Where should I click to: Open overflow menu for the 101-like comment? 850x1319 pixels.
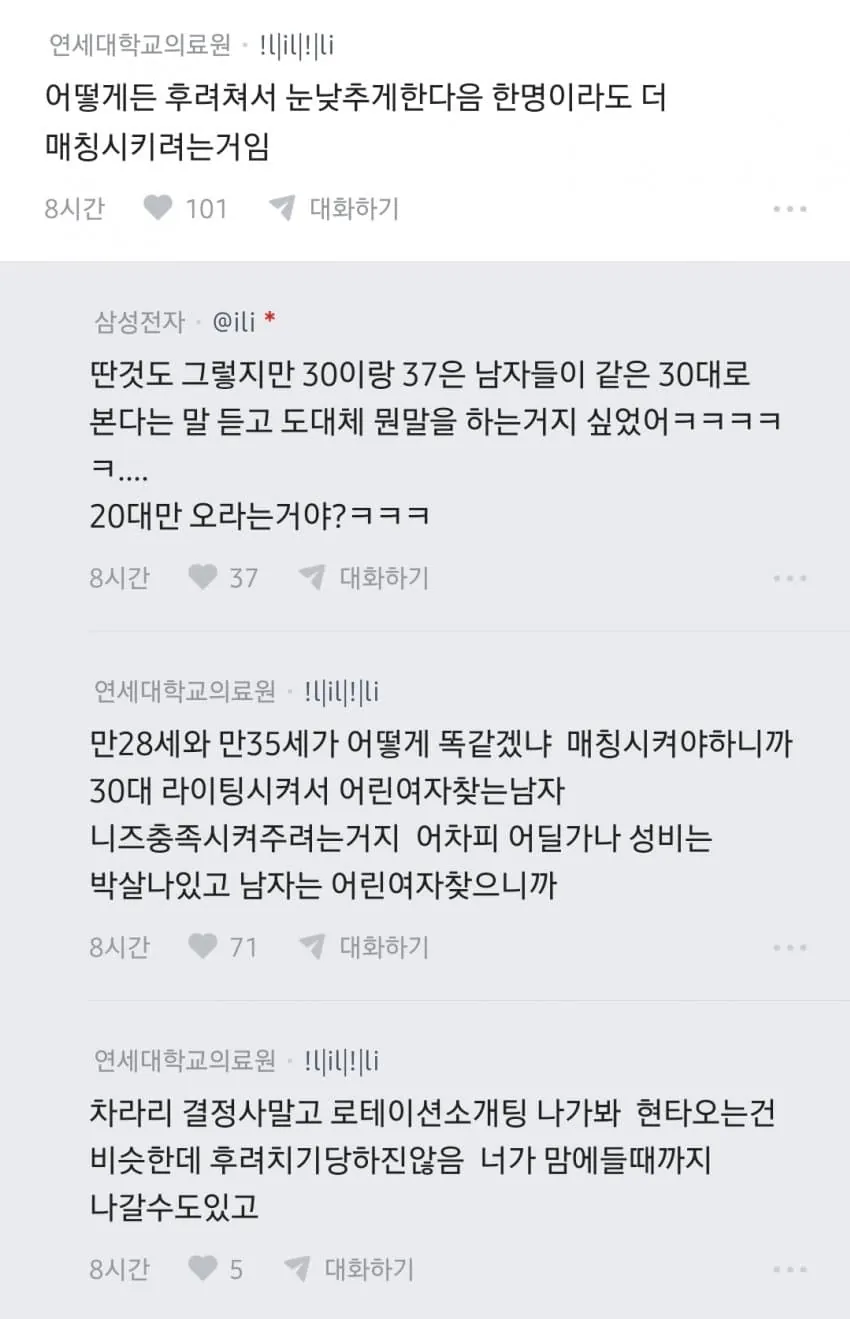[789, 209]
